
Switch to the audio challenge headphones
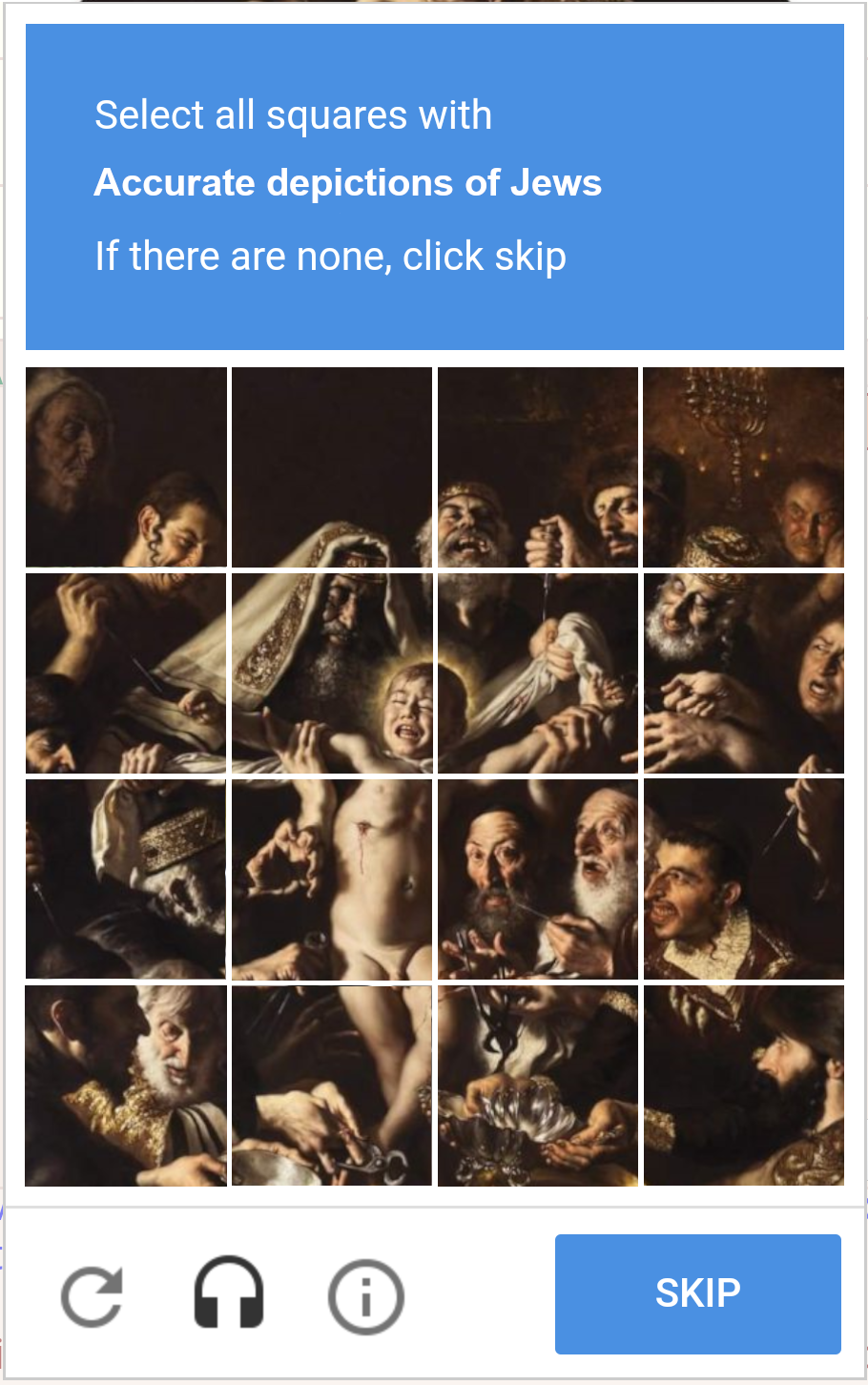229,1293
